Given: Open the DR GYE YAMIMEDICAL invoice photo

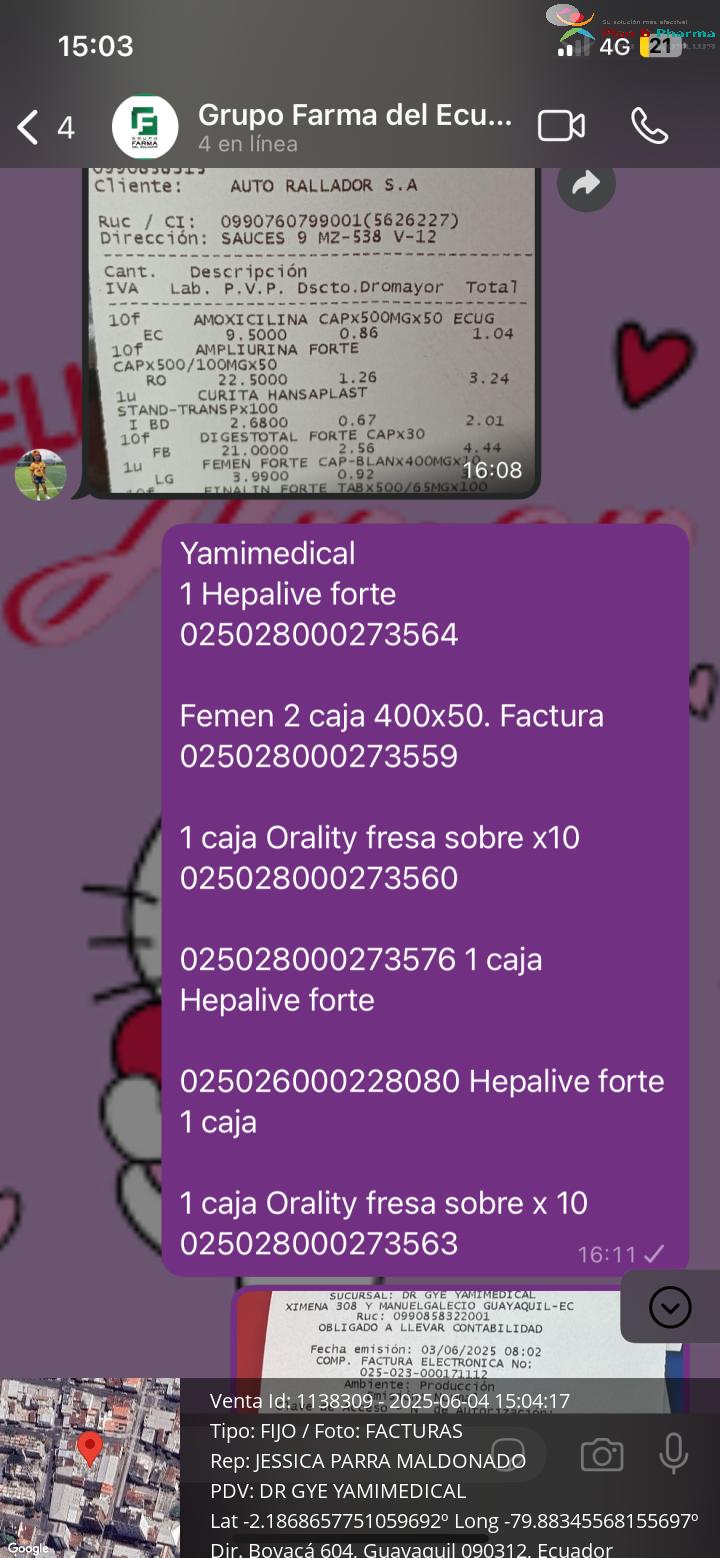Looking at the screenshot, I should pyautogui.click(x=458, y=1334).
